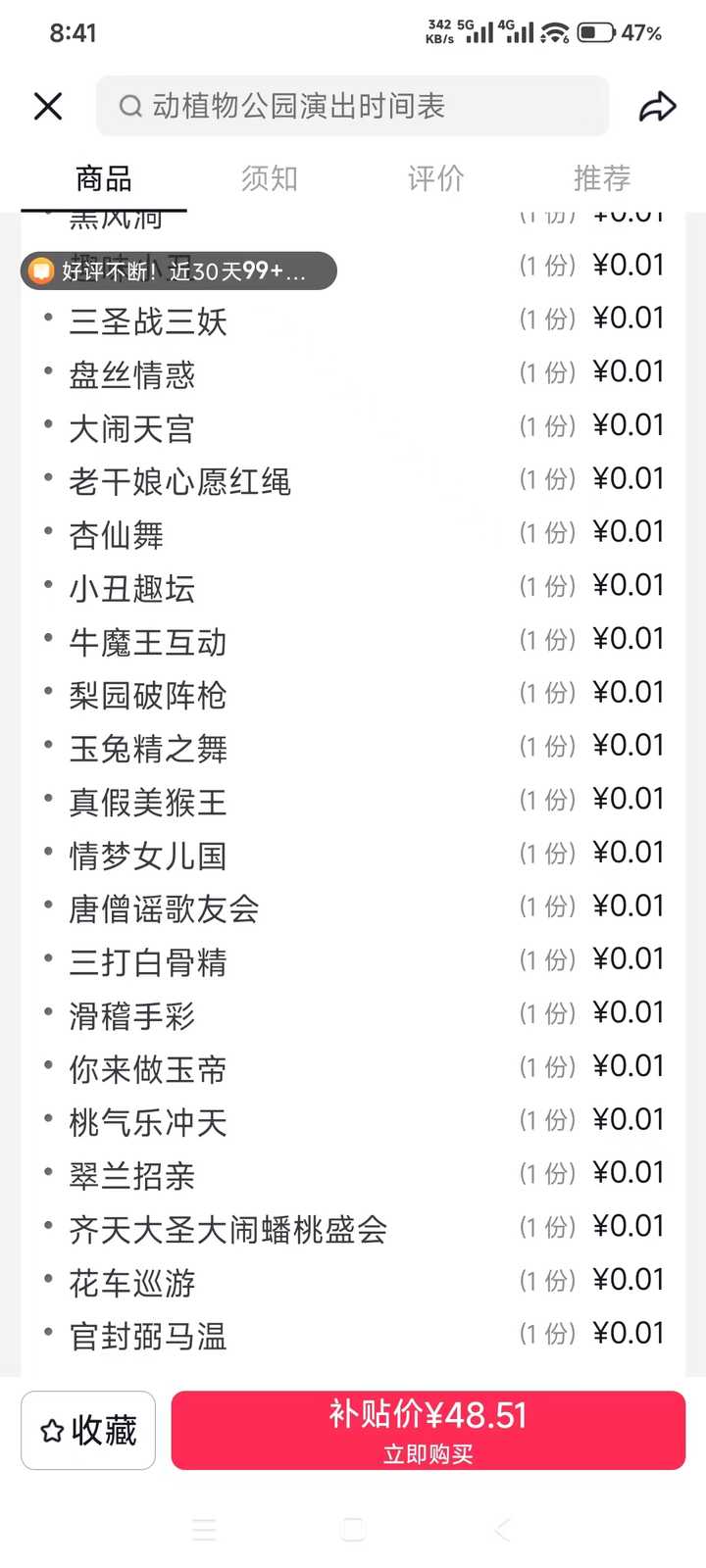The height and width of the screenshot is (1568, 706).
Task: Switch to the 商品 tab
Action: tap(104, 178)
